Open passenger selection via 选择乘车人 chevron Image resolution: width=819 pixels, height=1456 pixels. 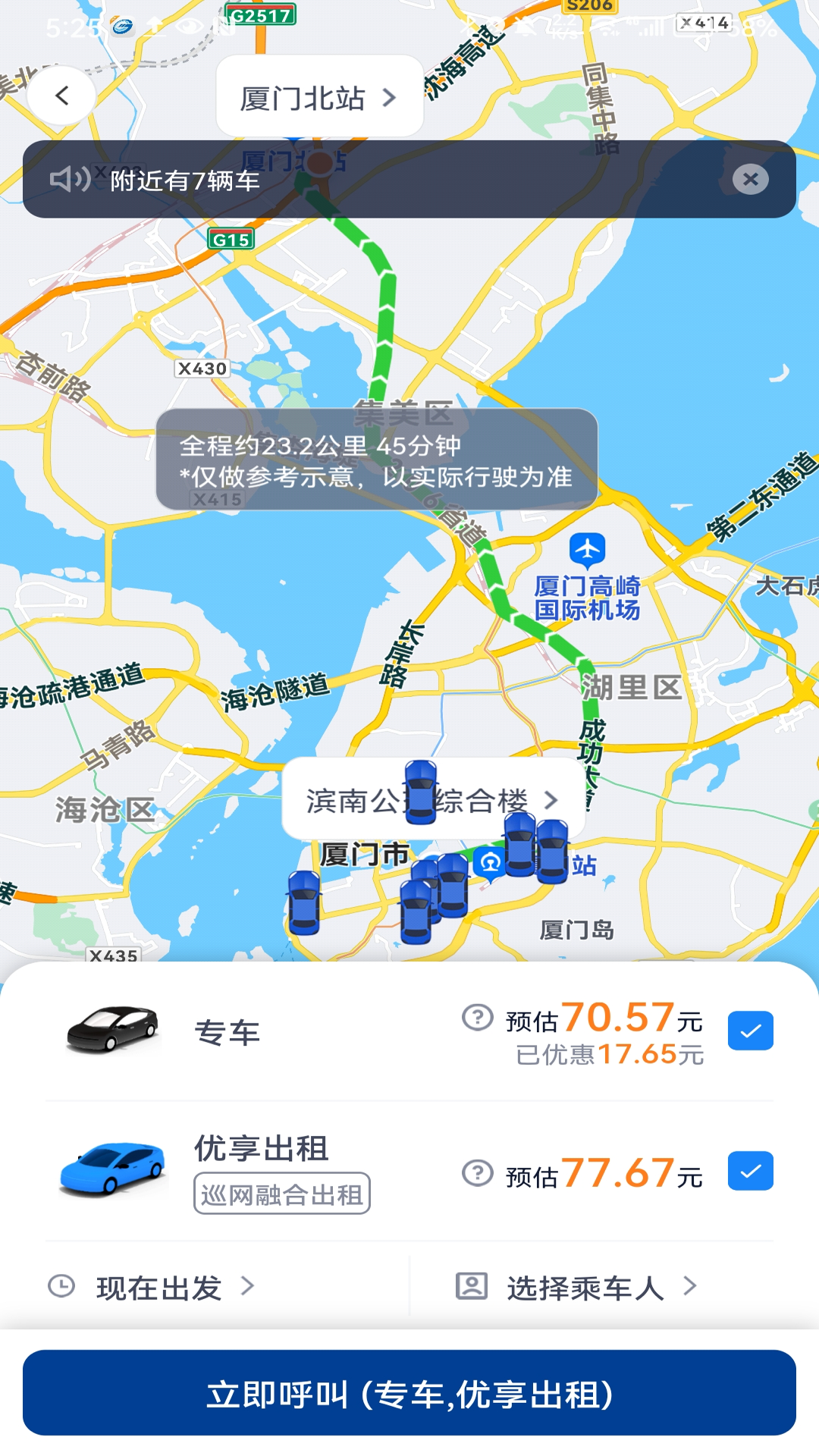pyautogui.click(x=690, y=1285)
